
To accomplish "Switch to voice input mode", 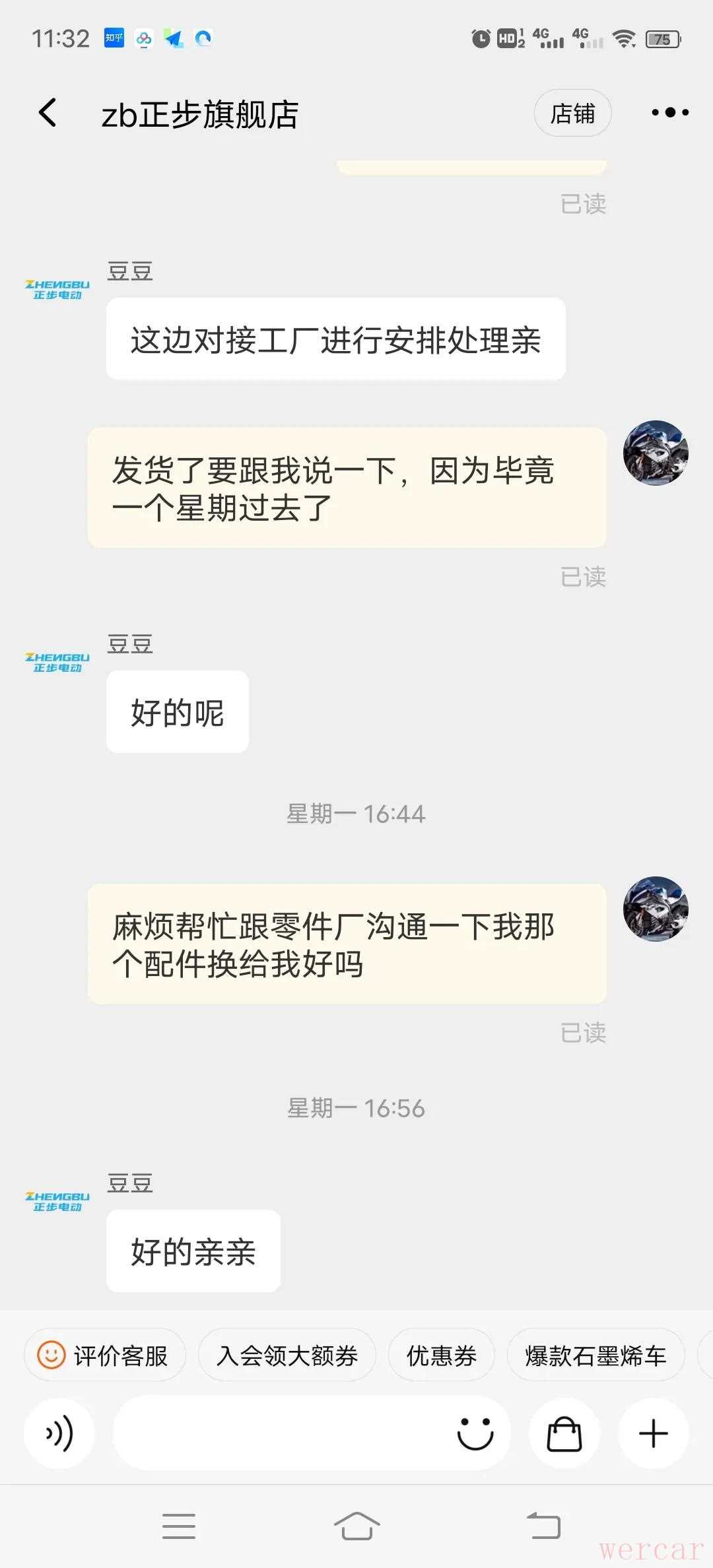I will click(x=59, y=1434).
